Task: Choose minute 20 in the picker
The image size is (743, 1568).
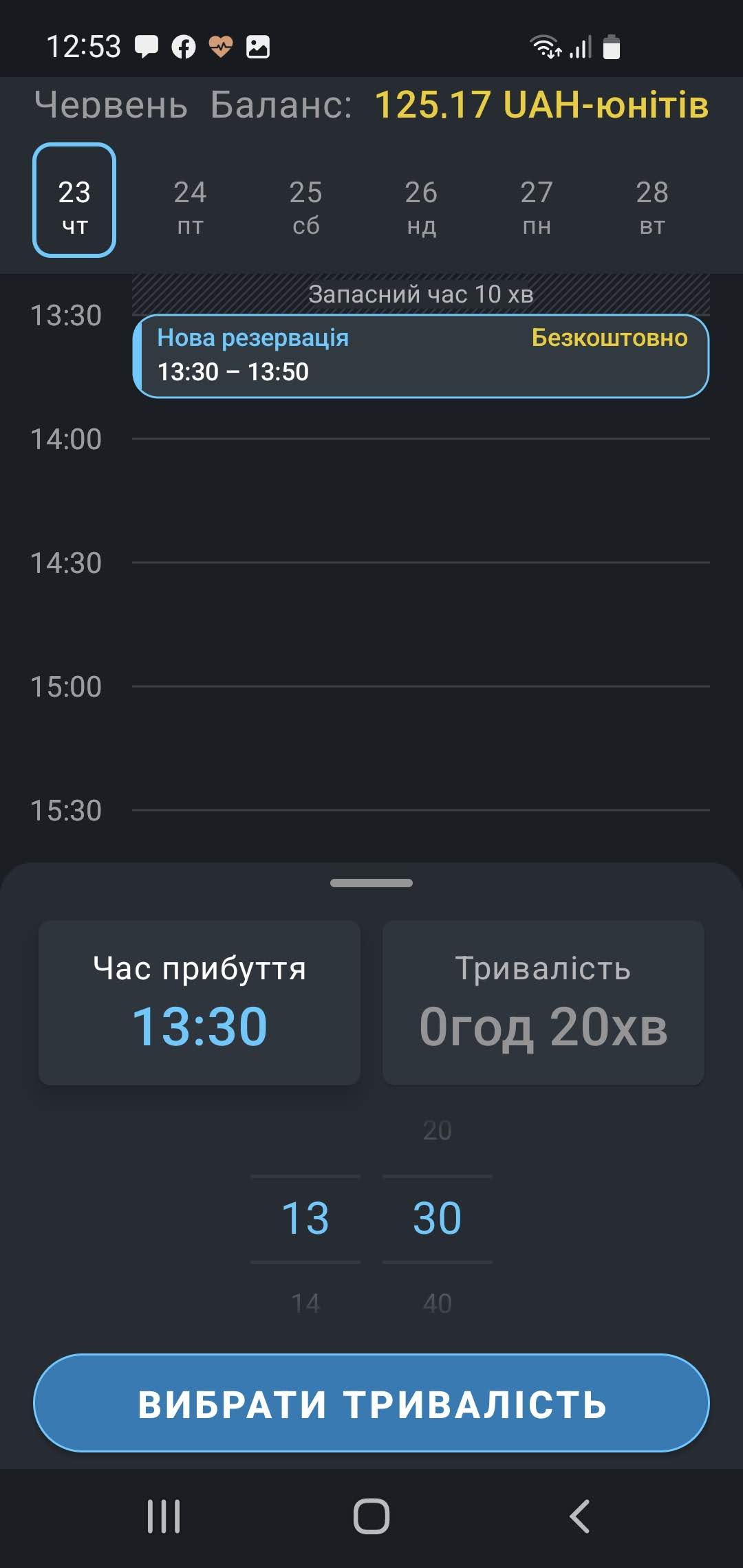Action: (438, 1131)
